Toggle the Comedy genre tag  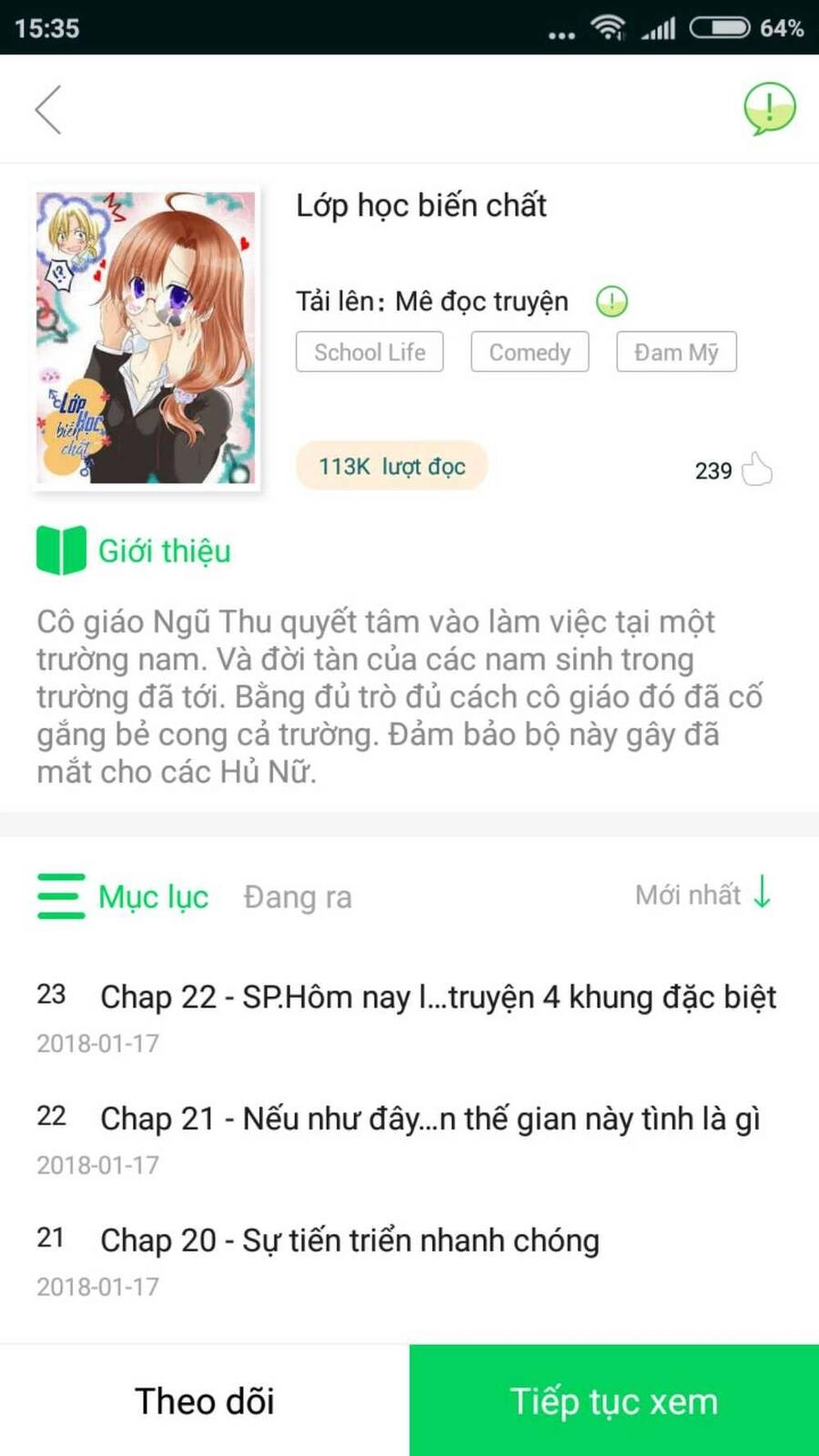(530, 351)
